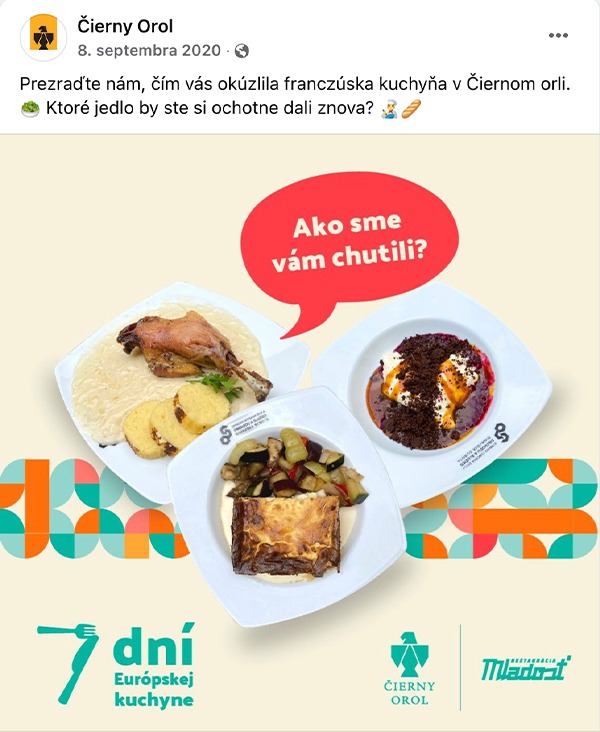Open Čierny Orol page name link
Screen dimensions: 600x732
click(x=125, y=26)
